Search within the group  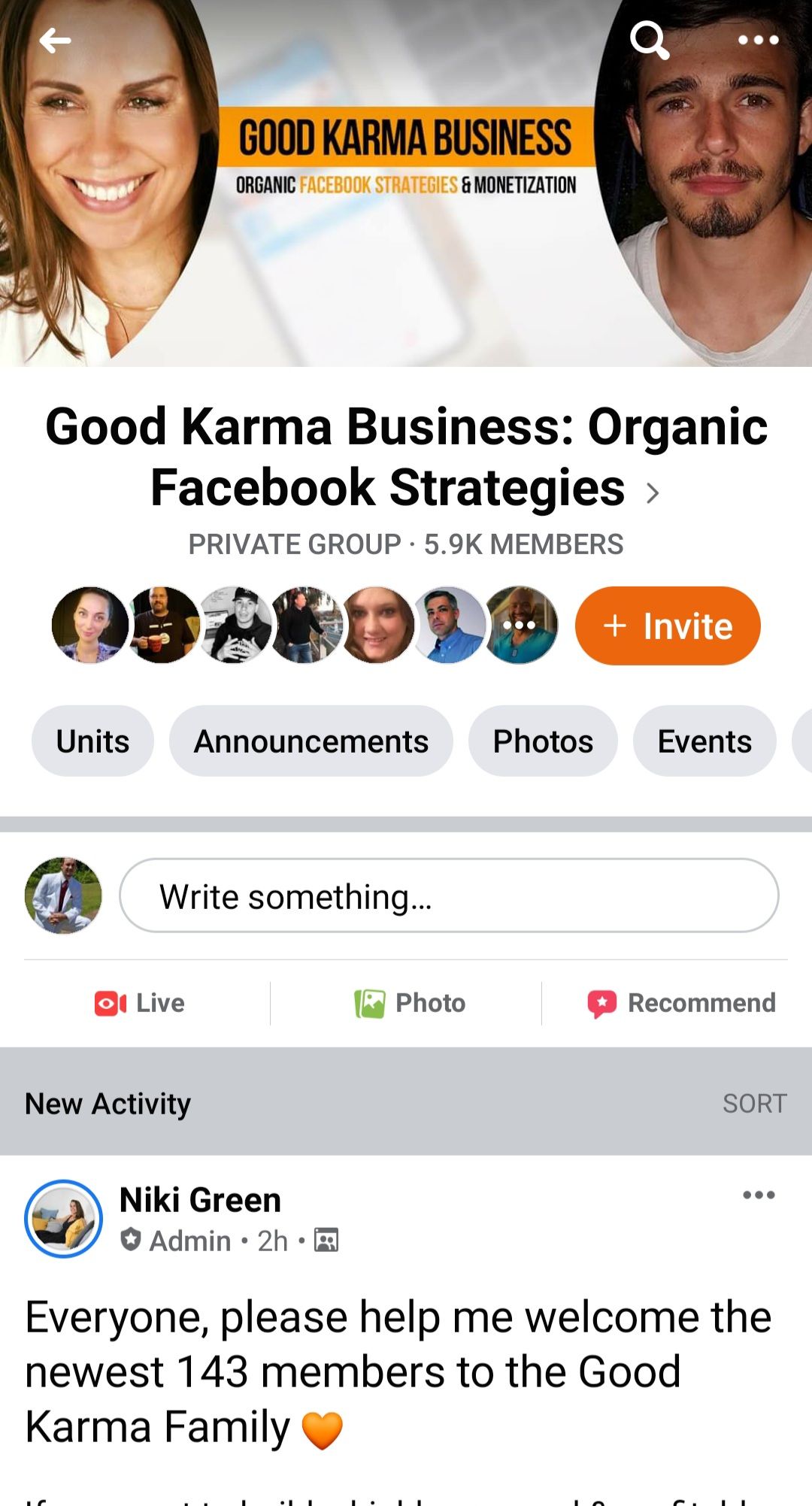[650, 40]
